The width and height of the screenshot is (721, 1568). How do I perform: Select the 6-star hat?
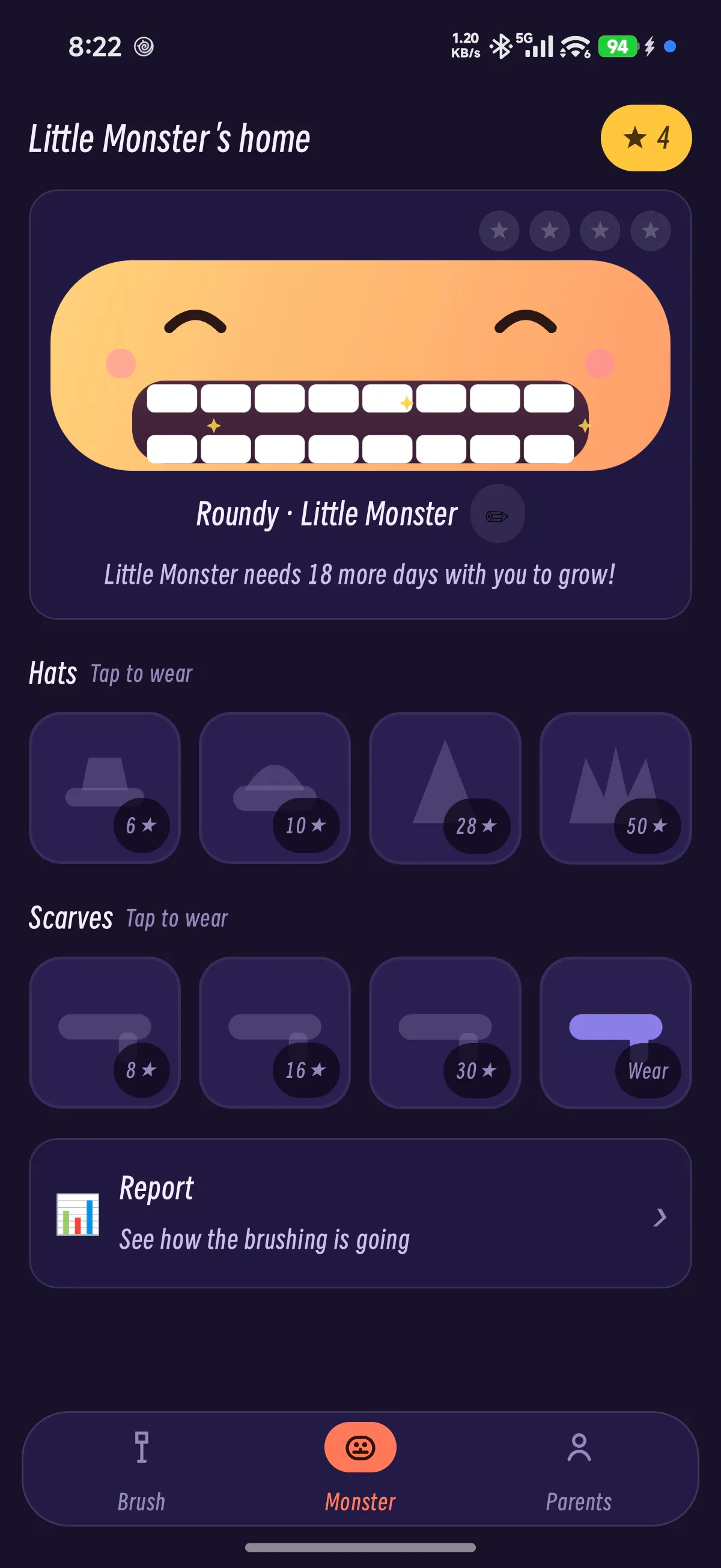(x=105, y=788)
